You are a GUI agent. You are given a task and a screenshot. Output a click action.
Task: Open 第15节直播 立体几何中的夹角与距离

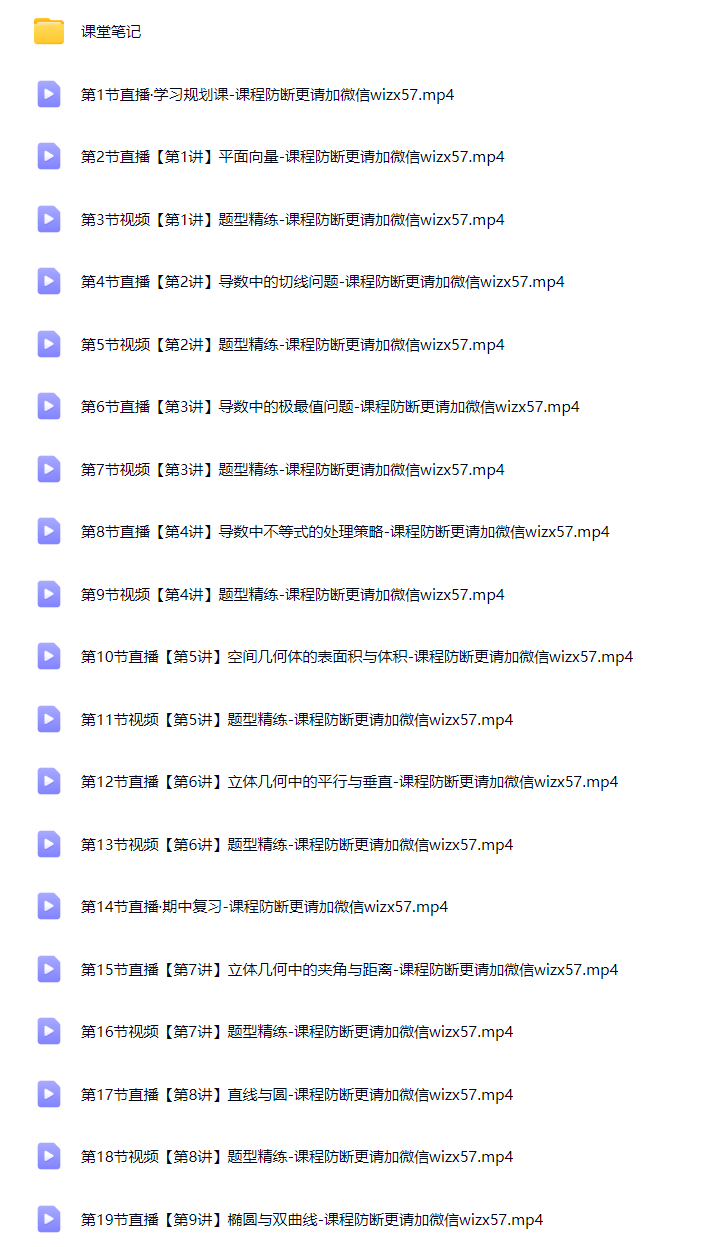350,970
